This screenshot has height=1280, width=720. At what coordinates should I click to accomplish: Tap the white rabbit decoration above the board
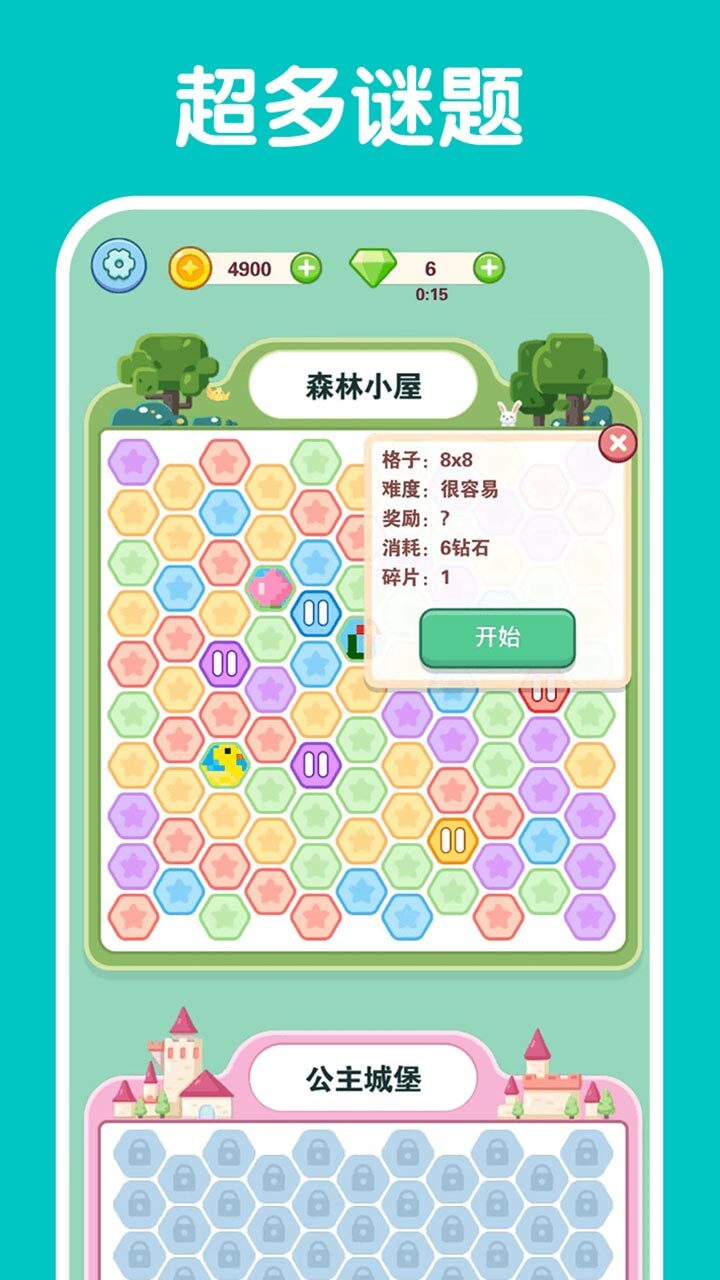click(506, 412)
